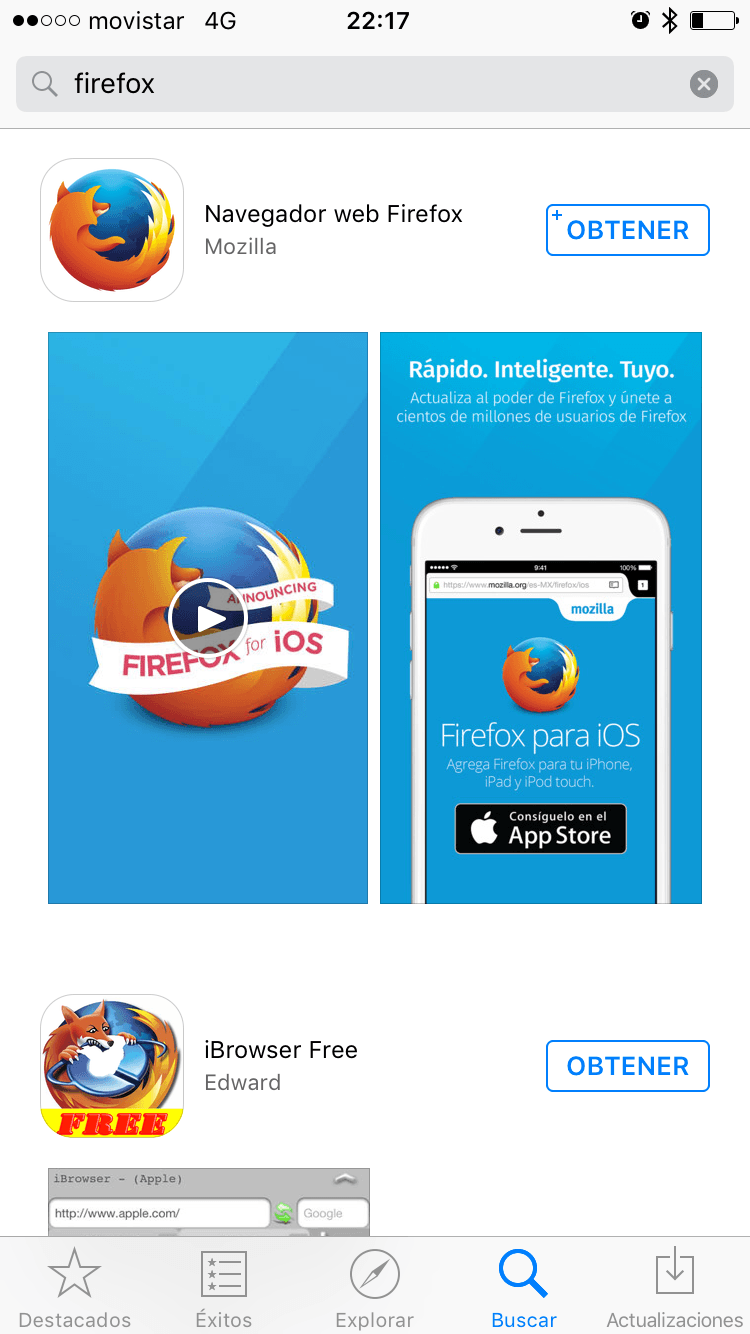The height and width of the screenshot is (1334, 750).
Task: Open the Actualizaciones tab
Action: click(x=675, y=1287)
